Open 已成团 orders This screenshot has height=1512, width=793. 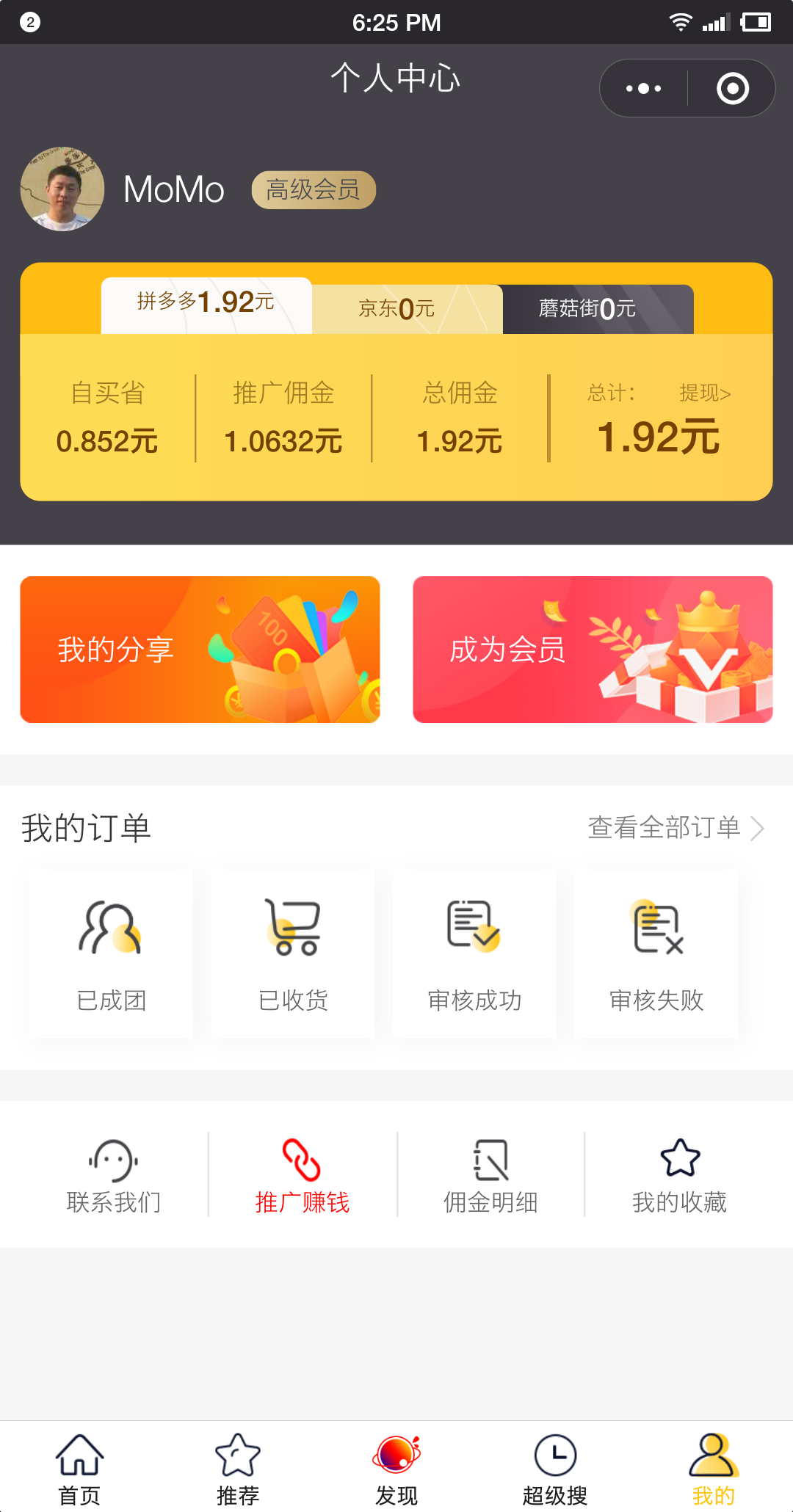click(x=112, y=953)
